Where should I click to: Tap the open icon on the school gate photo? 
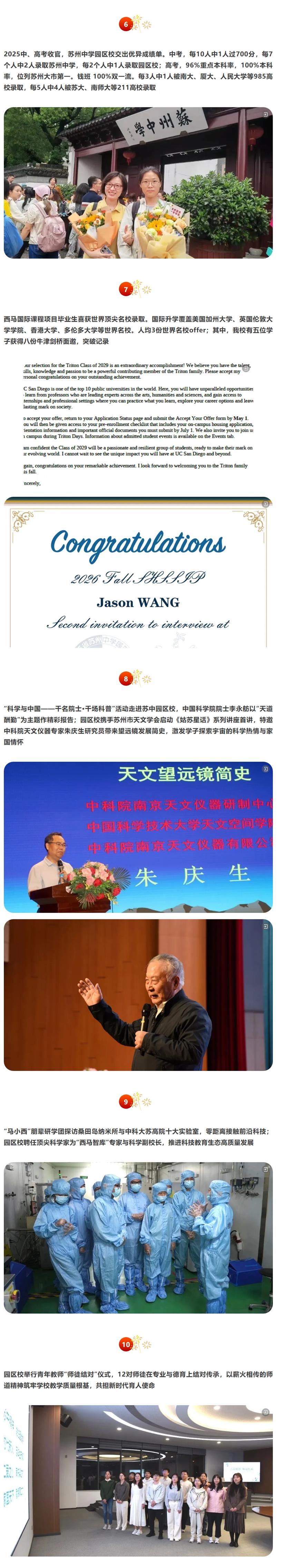[x=265, y=114]
